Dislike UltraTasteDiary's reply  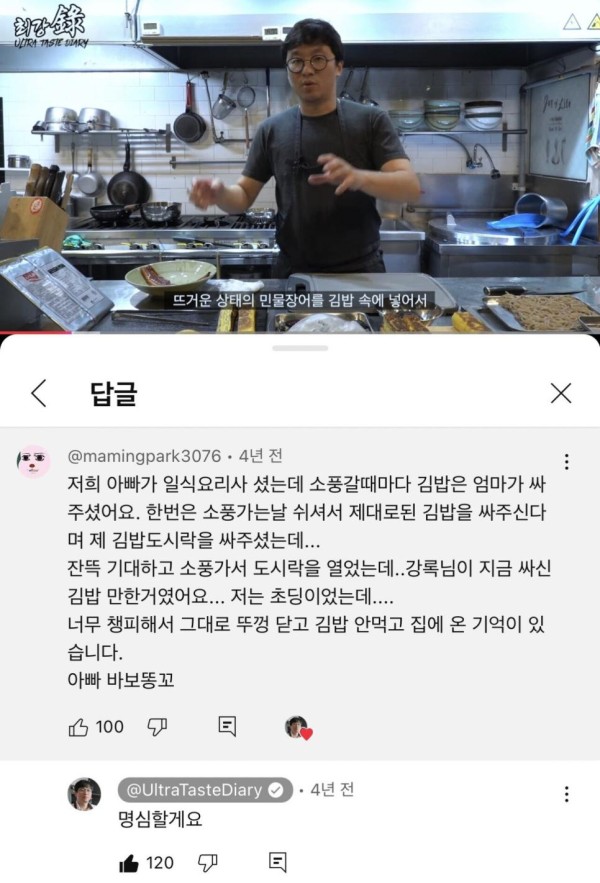point(207,862)
